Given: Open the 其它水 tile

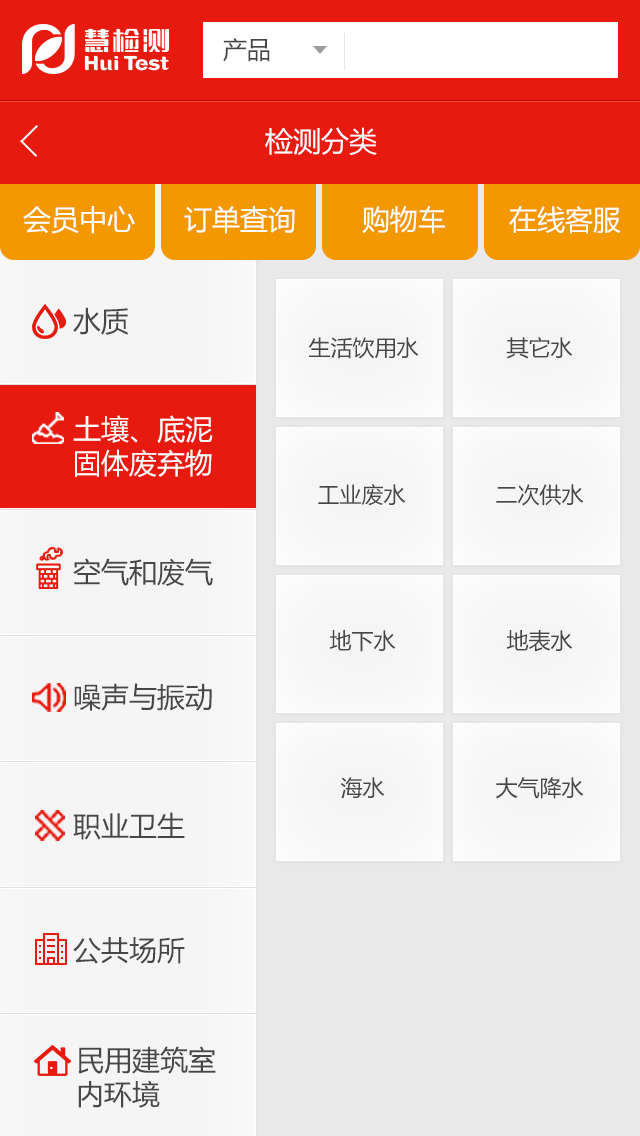Looking at the screenshot, I should [537, 348].
